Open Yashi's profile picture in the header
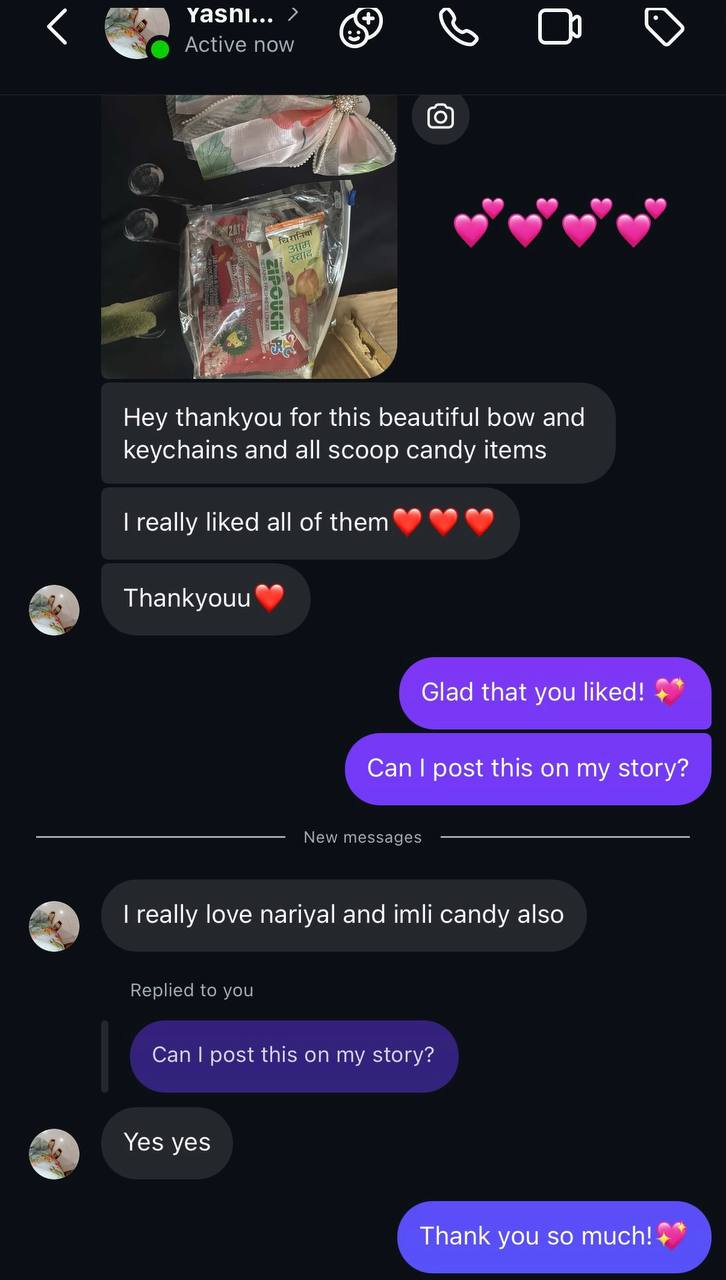Image resolution: width=726 pixels, height=1280 pixels. [137, 30]
